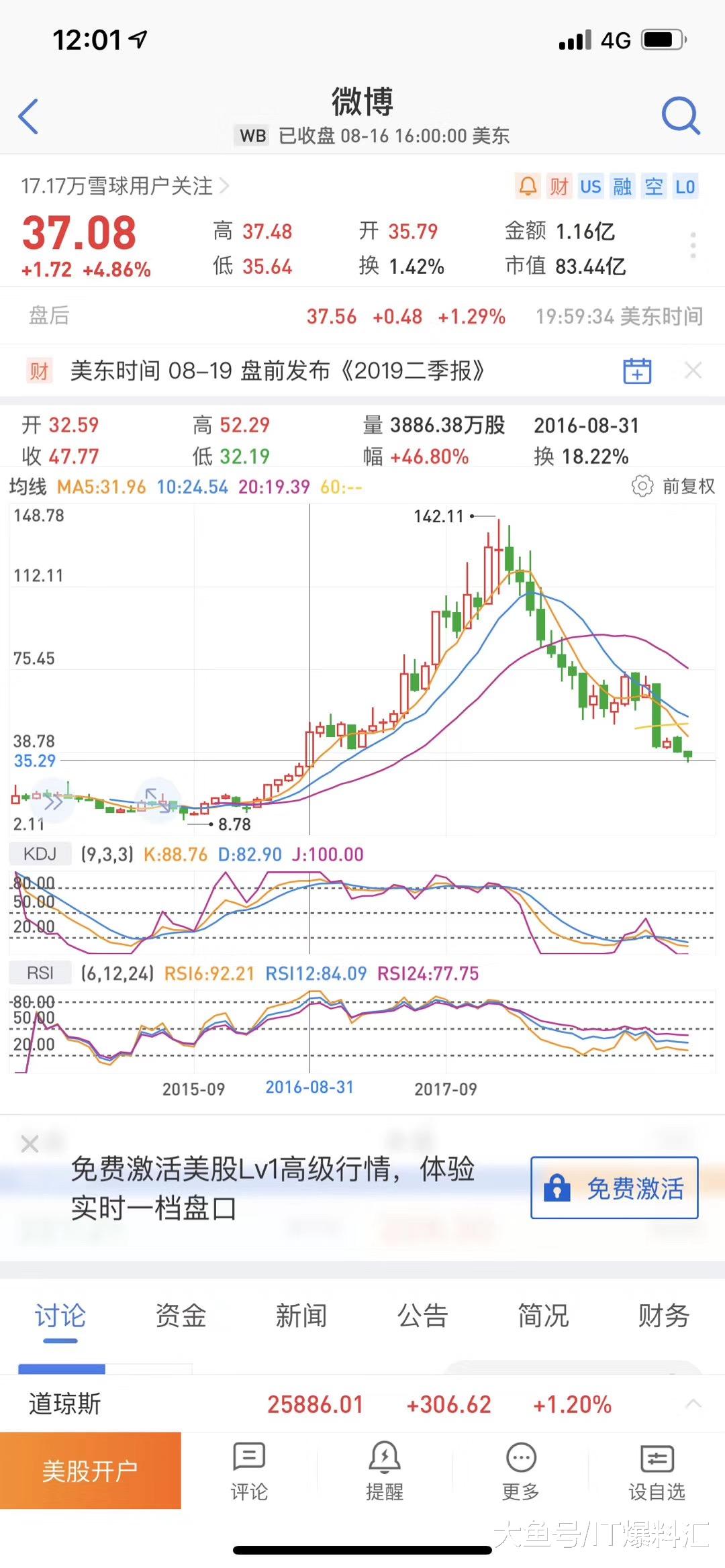Add the stock via 设自选
Image resolution: width=725 pixels, height=1568 pixels.
click(657, 1471)
